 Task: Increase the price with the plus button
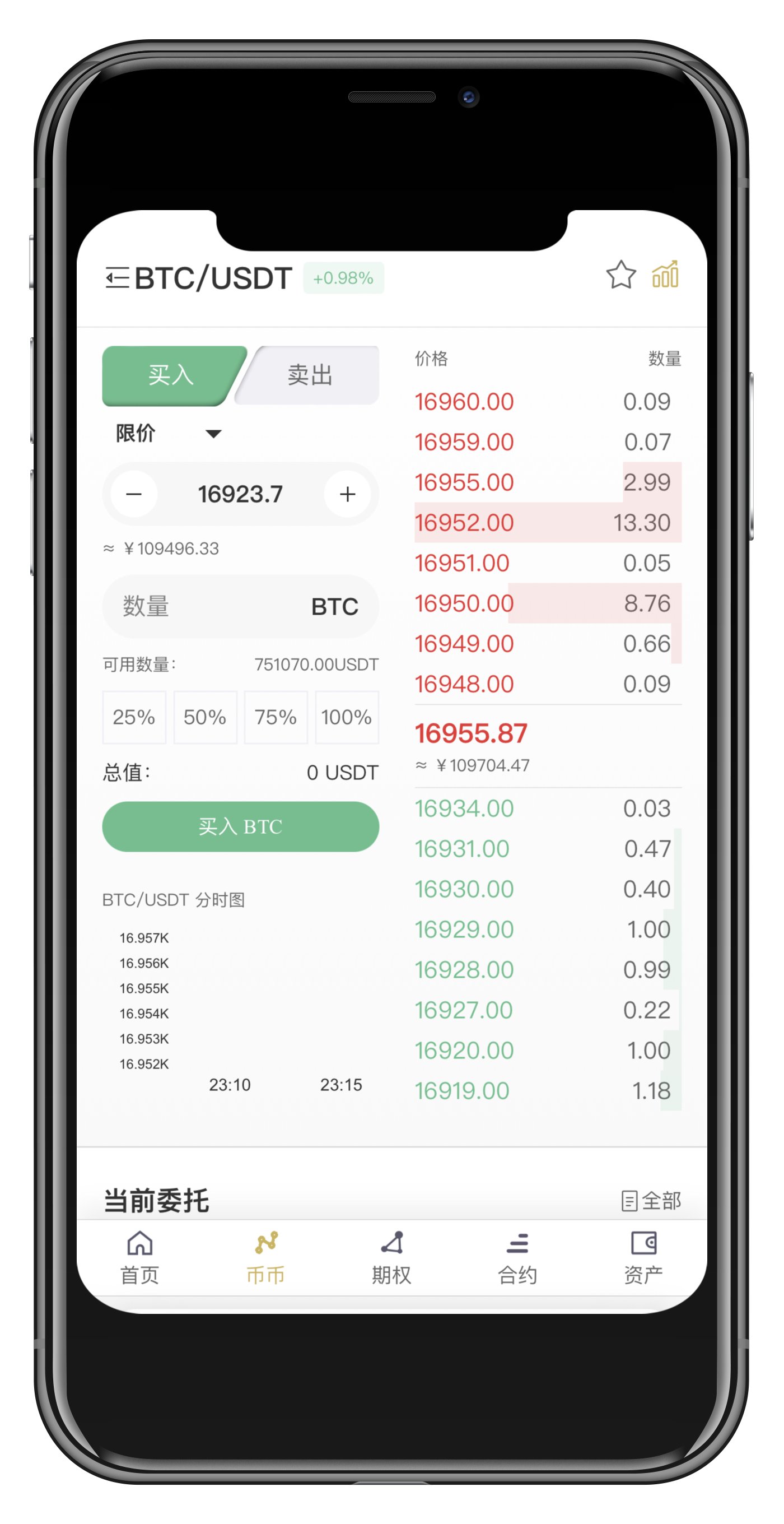[x=348, y=494]
